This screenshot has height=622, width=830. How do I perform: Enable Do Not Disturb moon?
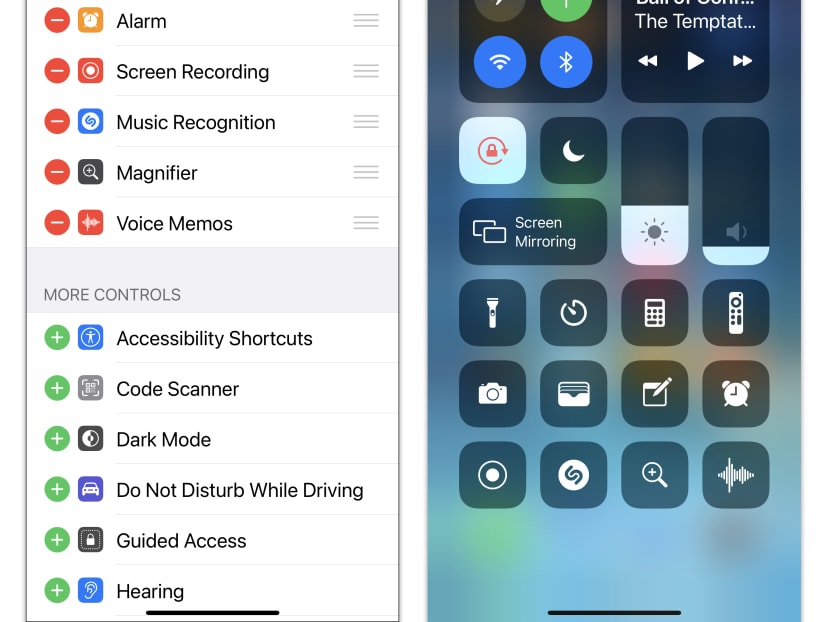coord(573,150)
